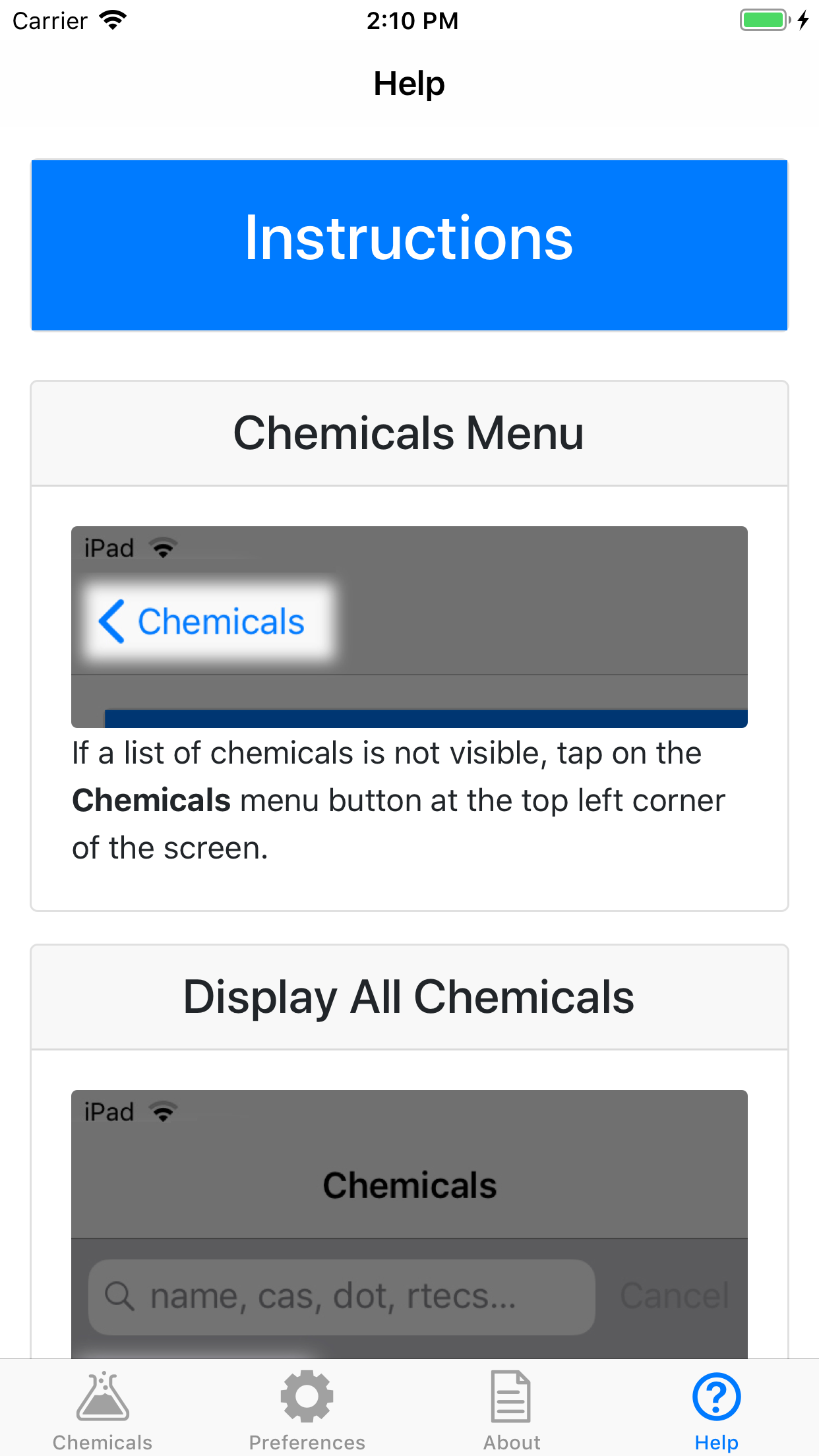Tap the bold Chemicals word in the instructions text
The image size is (819, 1456).
point(151,800)
